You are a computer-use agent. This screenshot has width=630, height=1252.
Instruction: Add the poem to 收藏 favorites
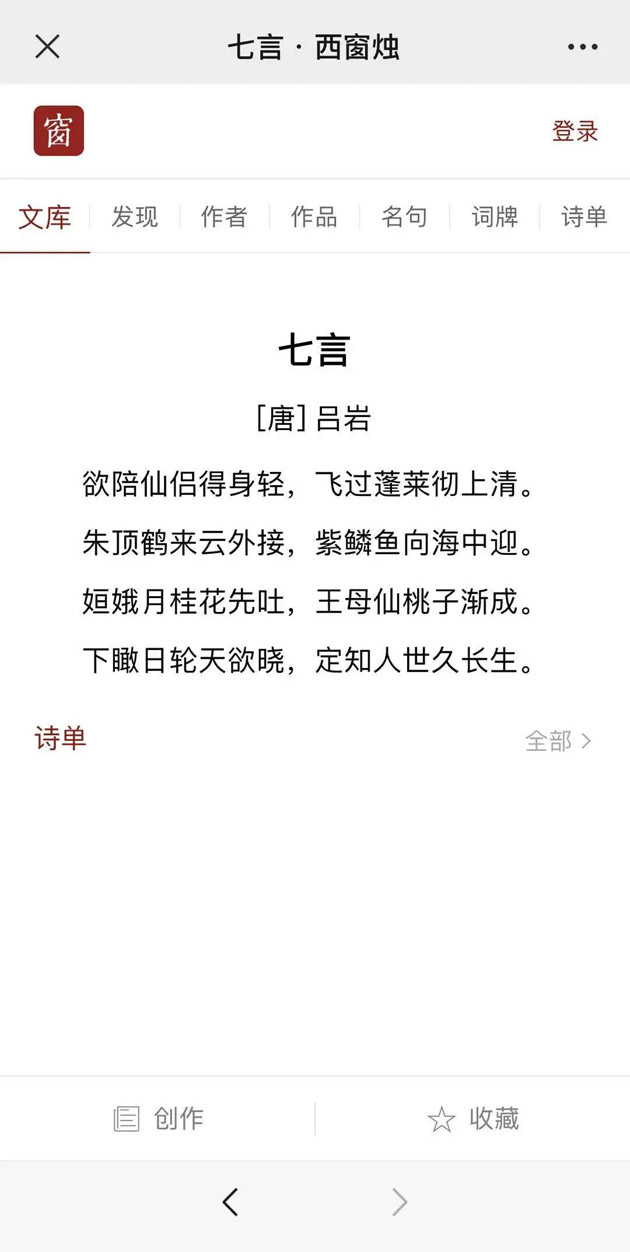pos(473,1119)
